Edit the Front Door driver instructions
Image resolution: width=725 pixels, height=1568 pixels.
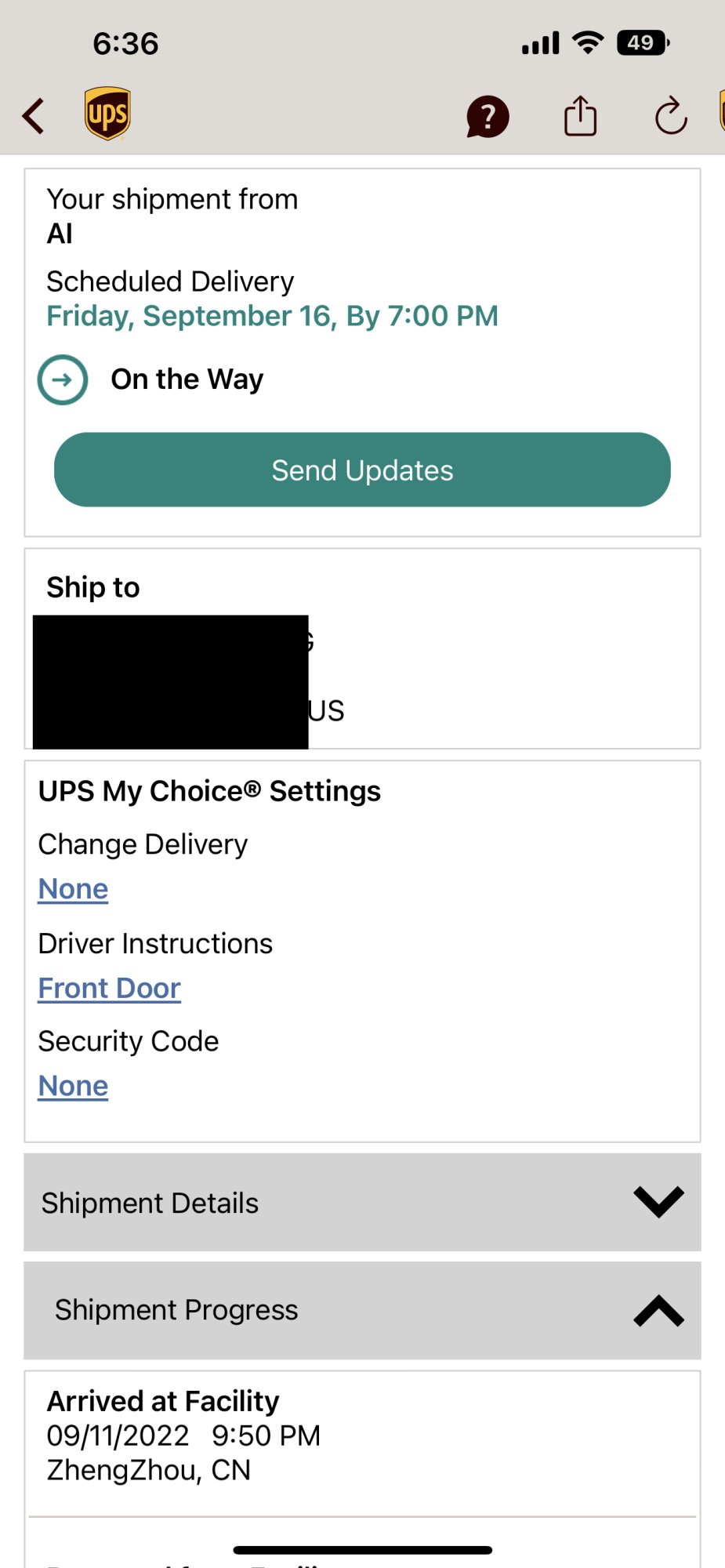110,989
